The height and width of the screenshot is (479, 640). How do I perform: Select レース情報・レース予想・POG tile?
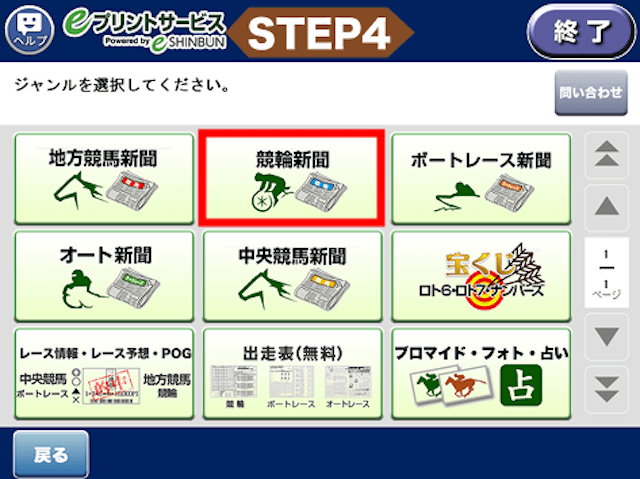(104, 371)
